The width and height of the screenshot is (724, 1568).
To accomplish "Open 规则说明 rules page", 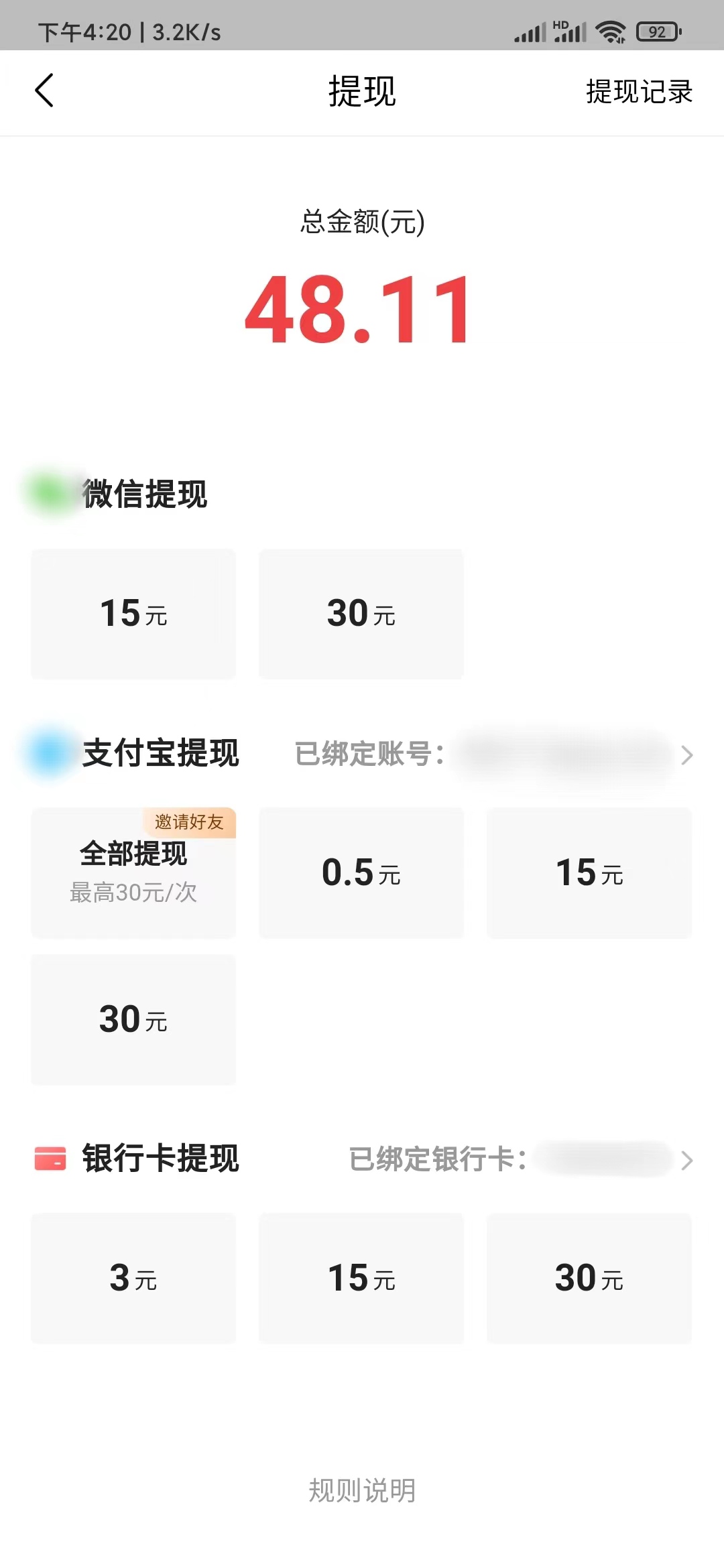I will (x=362, y=1490).
